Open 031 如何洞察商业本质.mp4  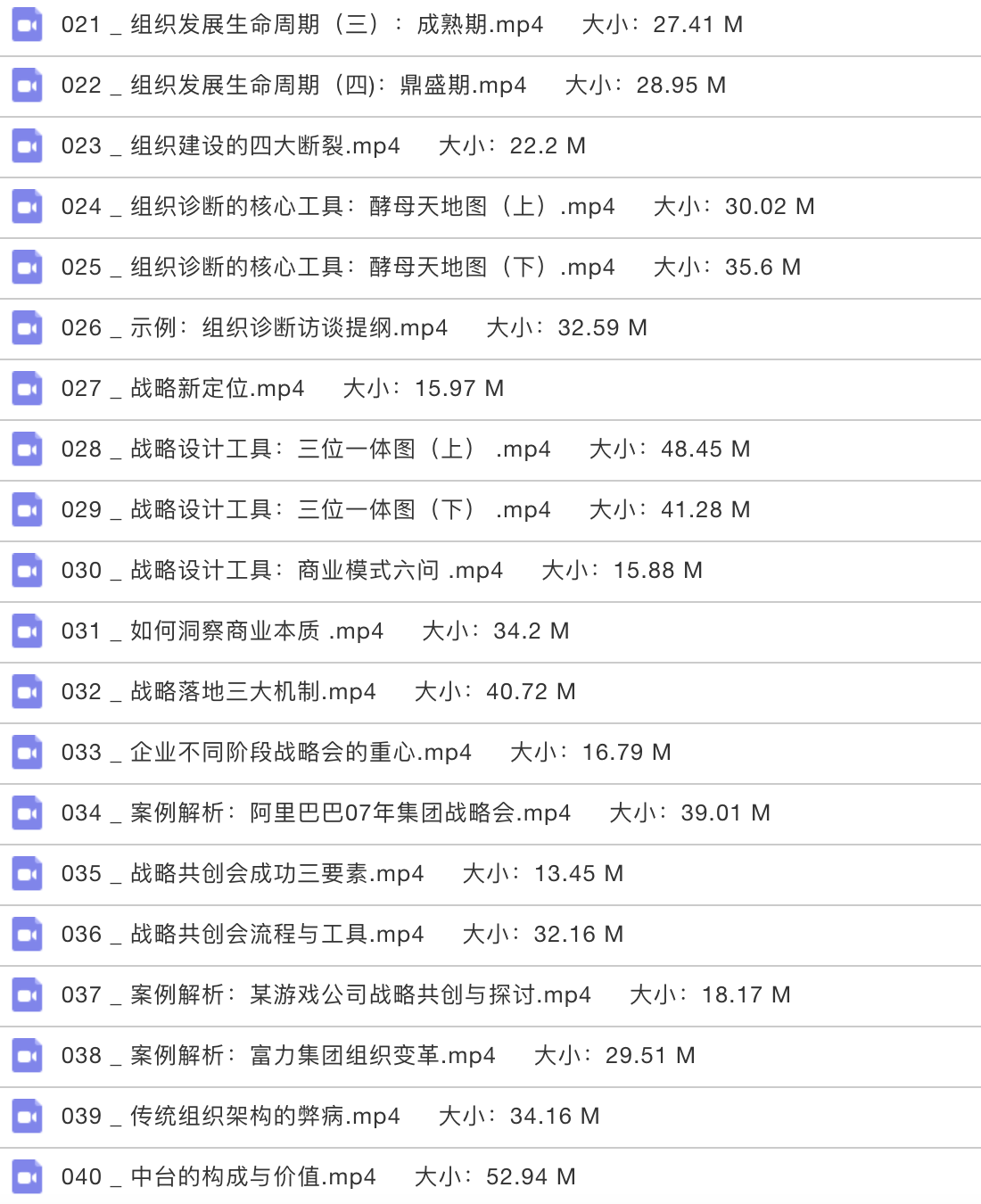[223, 631]
